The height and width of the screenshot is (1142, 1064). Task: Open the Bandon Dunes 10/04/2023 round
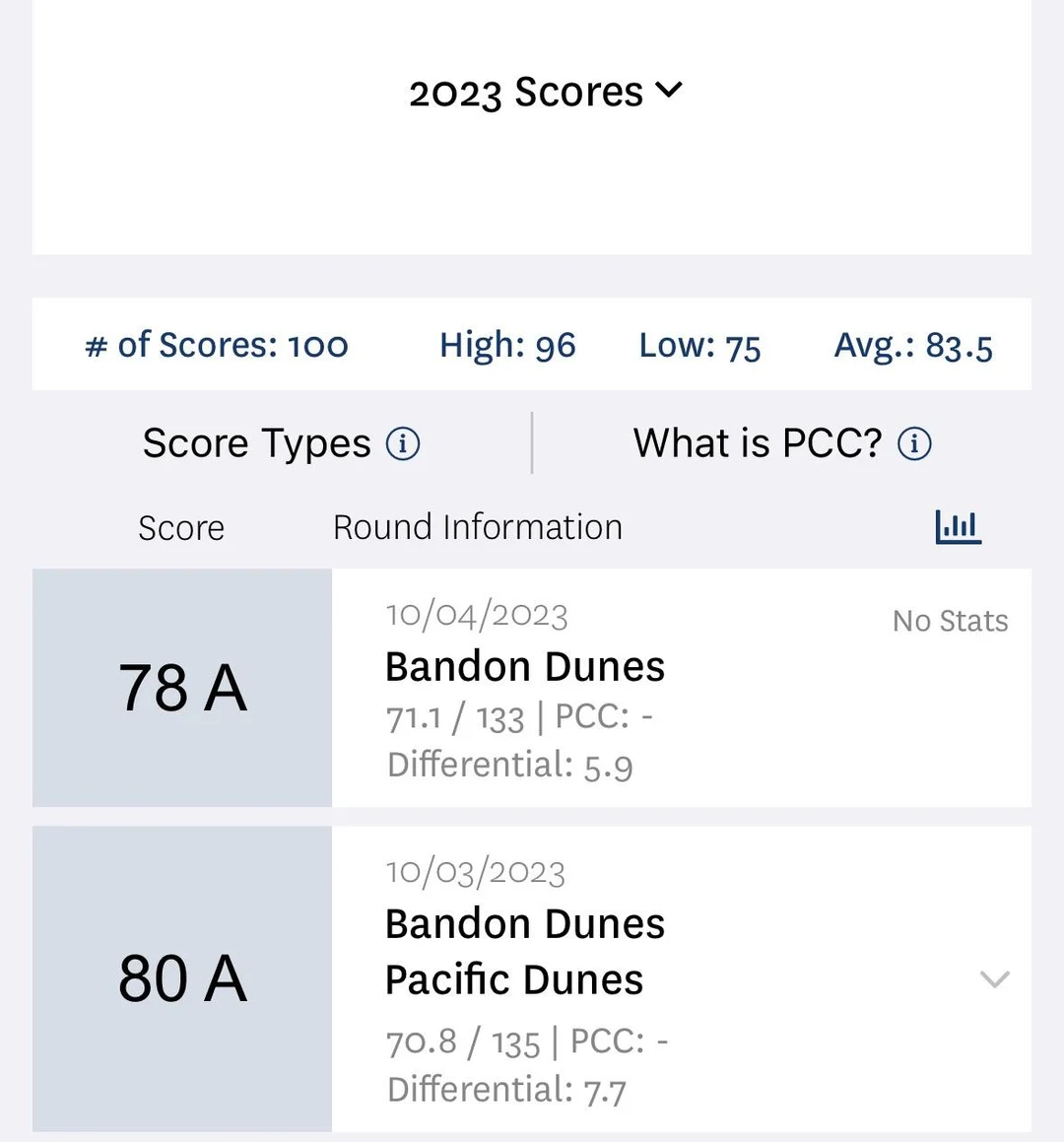525,666
